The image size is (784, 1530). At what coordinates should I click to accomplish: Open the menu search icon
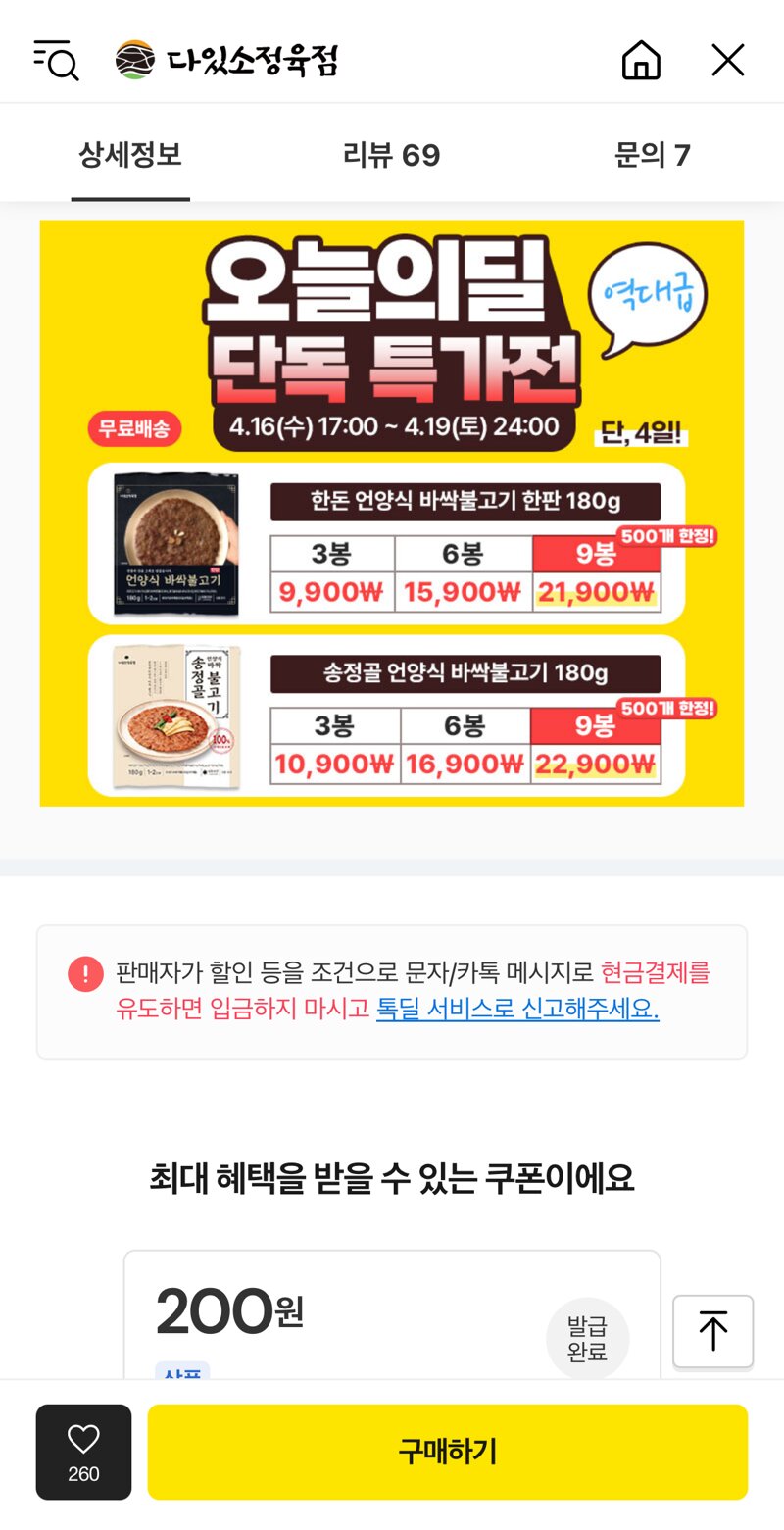[x=56, y=61]
